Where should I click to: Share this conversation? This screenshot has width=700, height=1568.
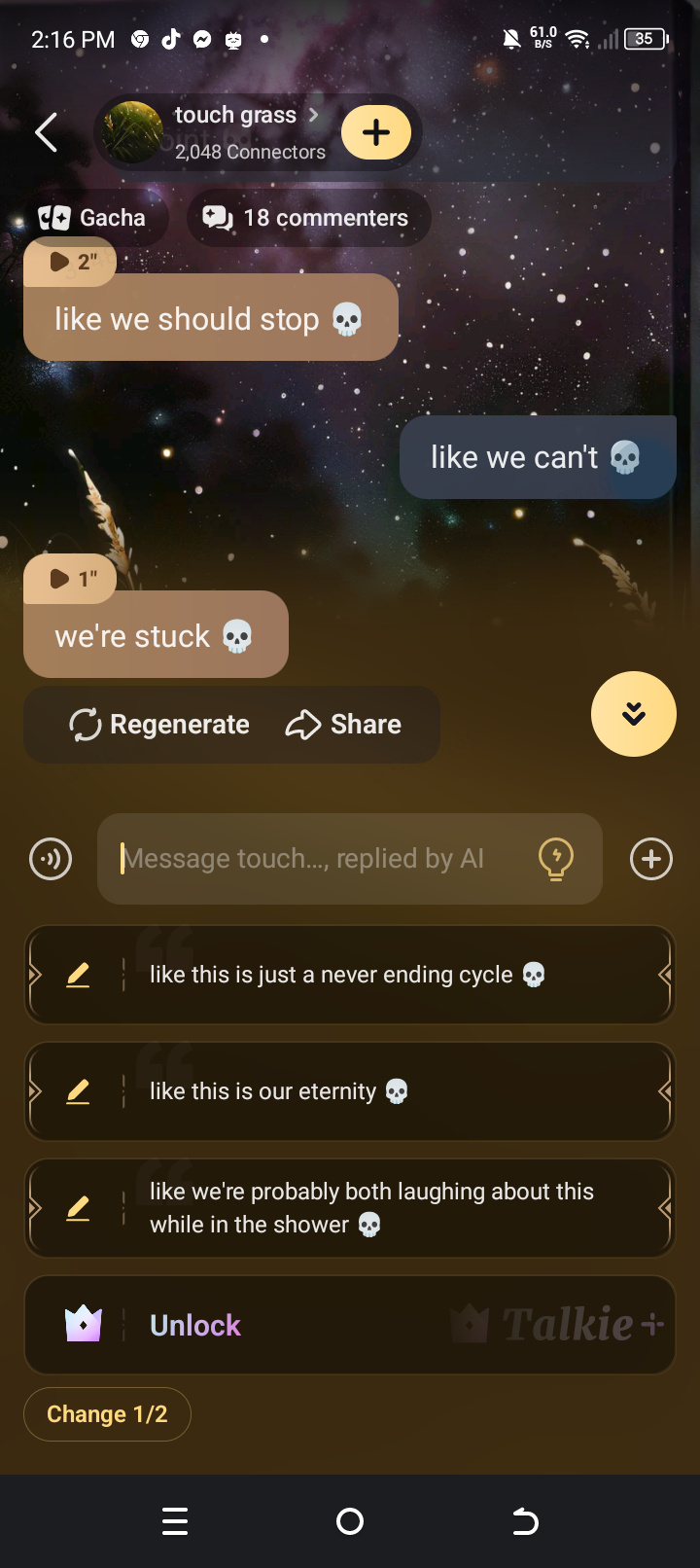point(343,725)
